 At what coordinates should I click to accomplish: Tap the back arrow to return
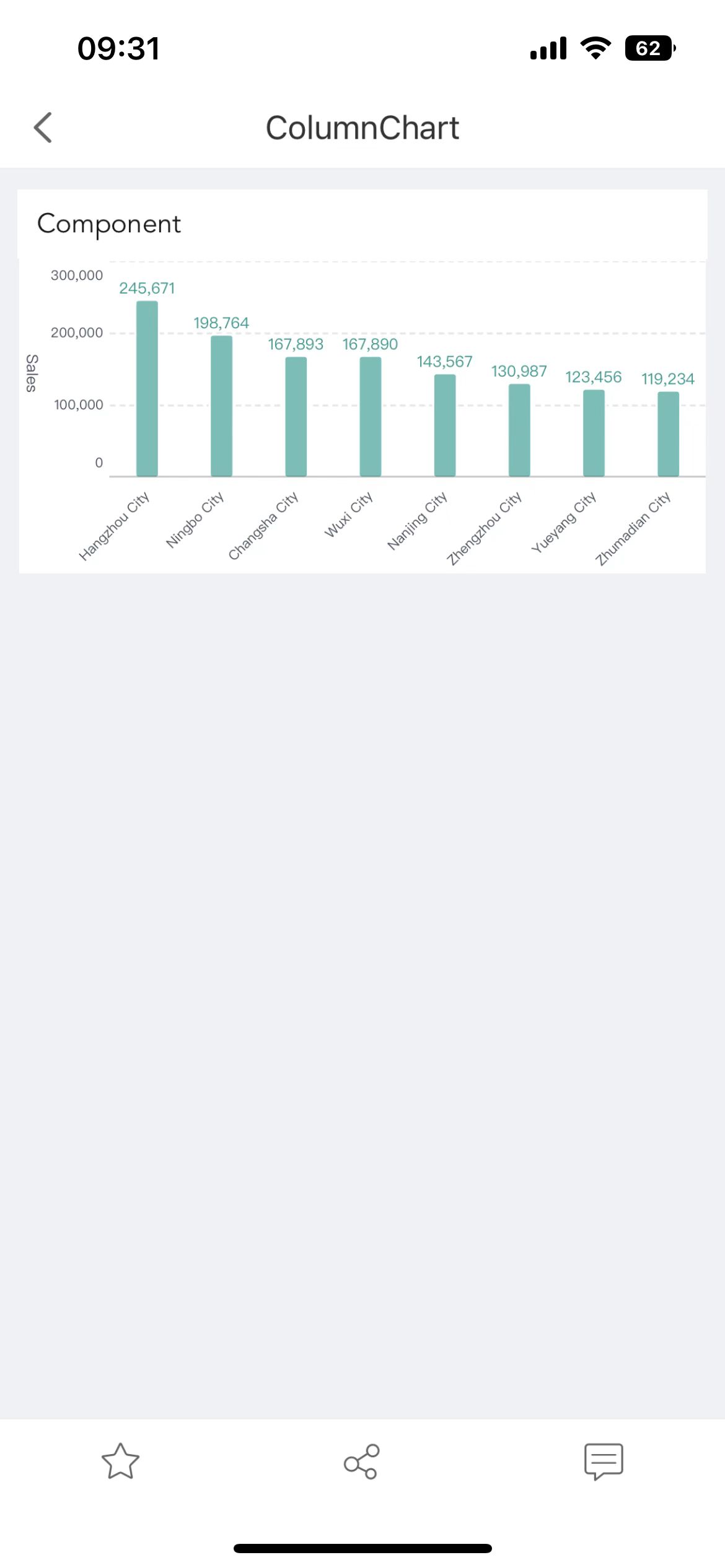[42, 128]
